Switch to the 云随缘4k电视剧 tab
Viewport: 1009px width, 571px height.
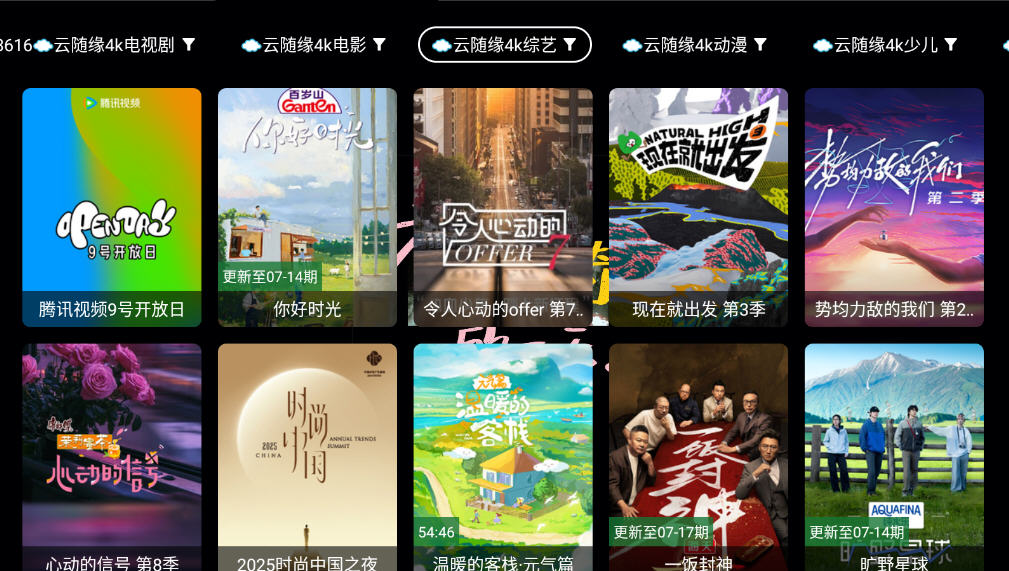pyautogui.click(x=114, y=45)
